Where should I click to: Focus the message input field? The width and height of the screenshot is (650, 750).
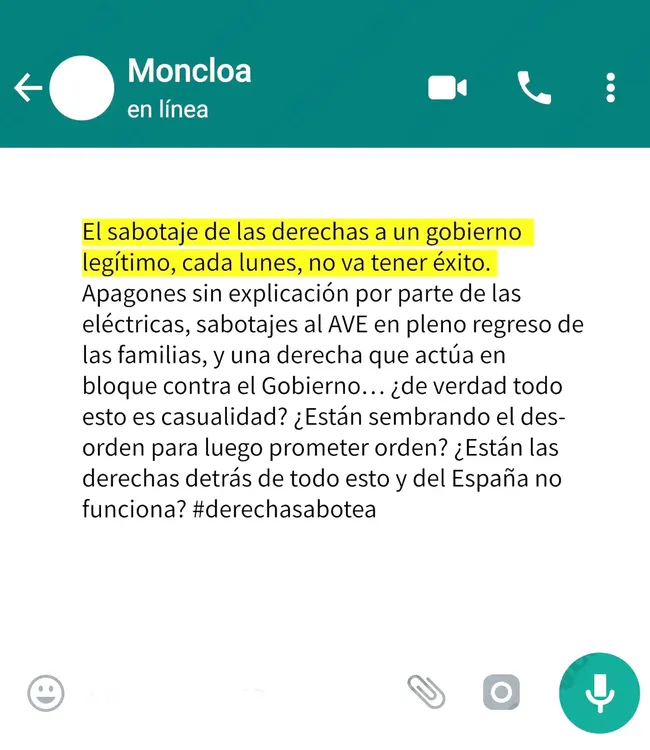tap(230, 692)
